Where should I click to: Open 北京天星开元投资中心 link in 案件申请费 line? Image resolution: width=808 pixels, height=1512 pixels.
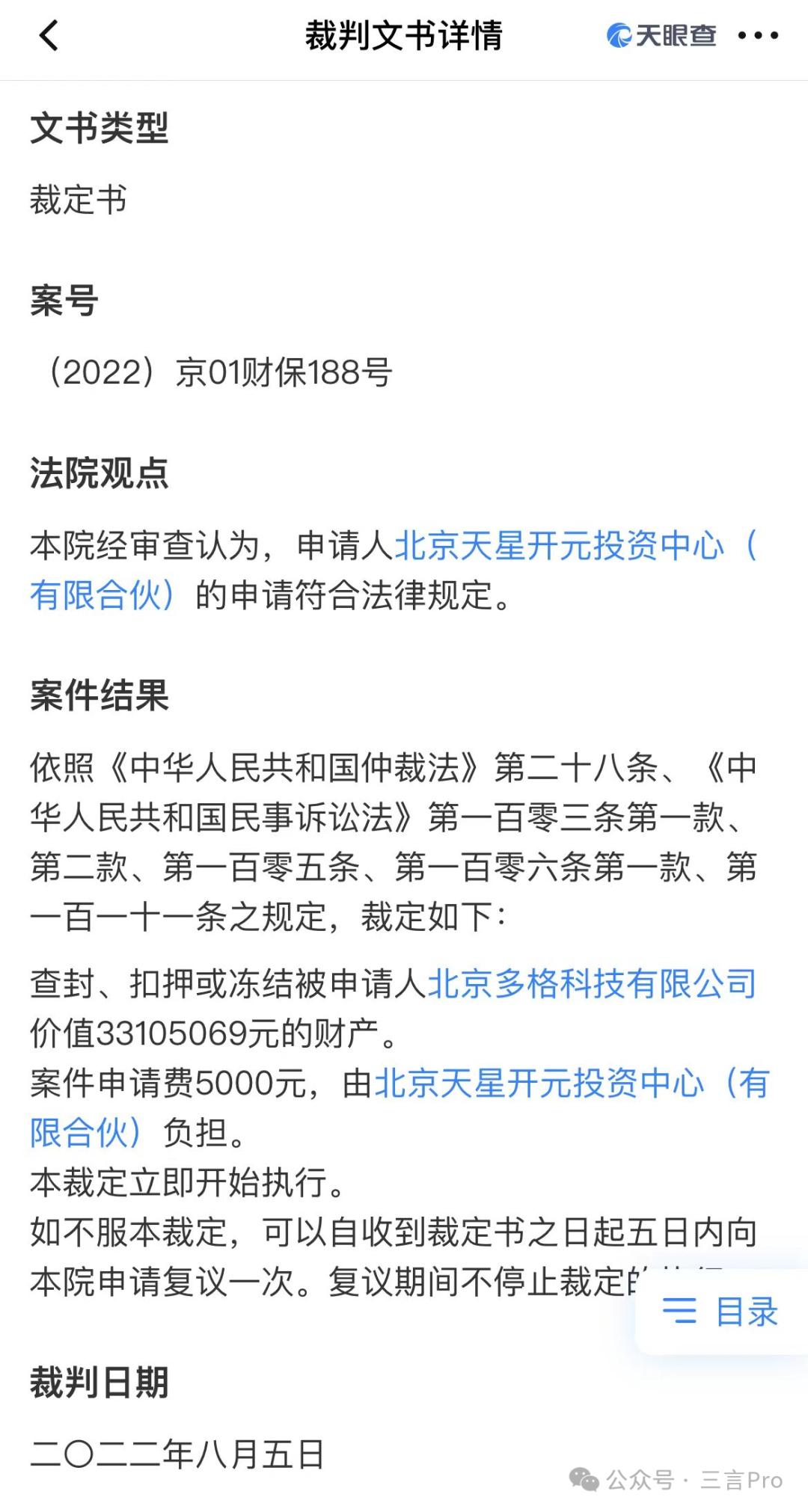539,1083
